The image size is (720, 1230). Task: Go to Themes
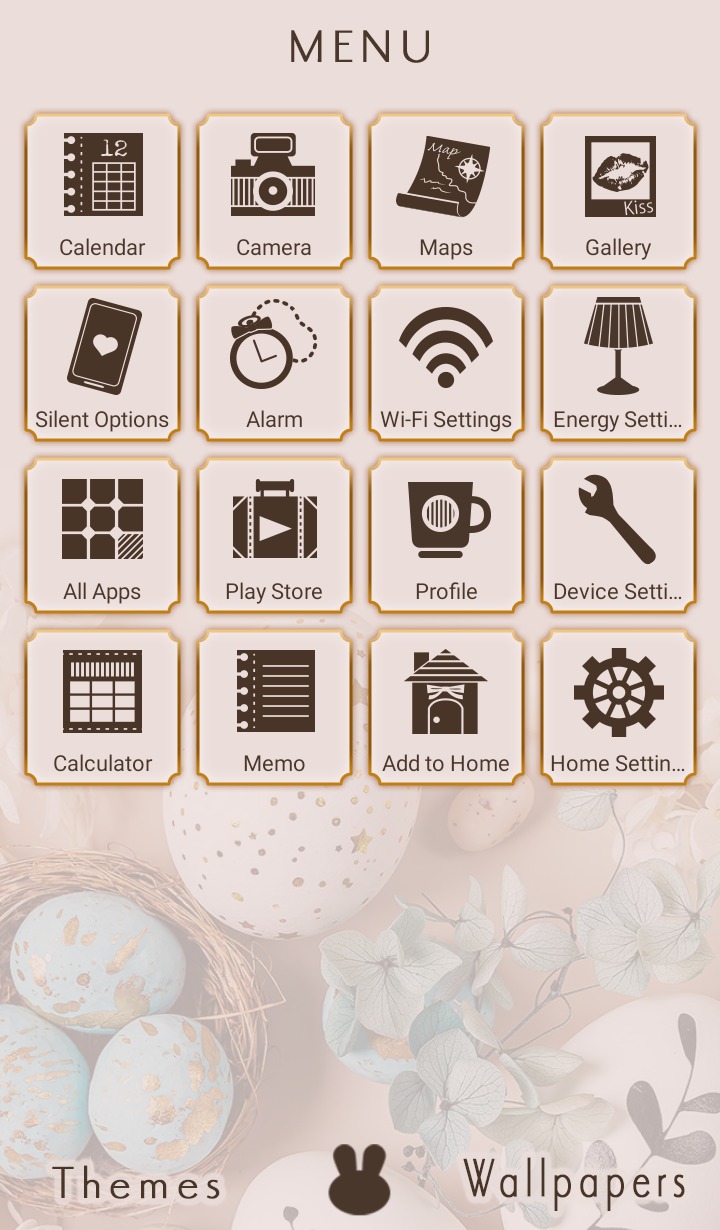click(138, 1184)
